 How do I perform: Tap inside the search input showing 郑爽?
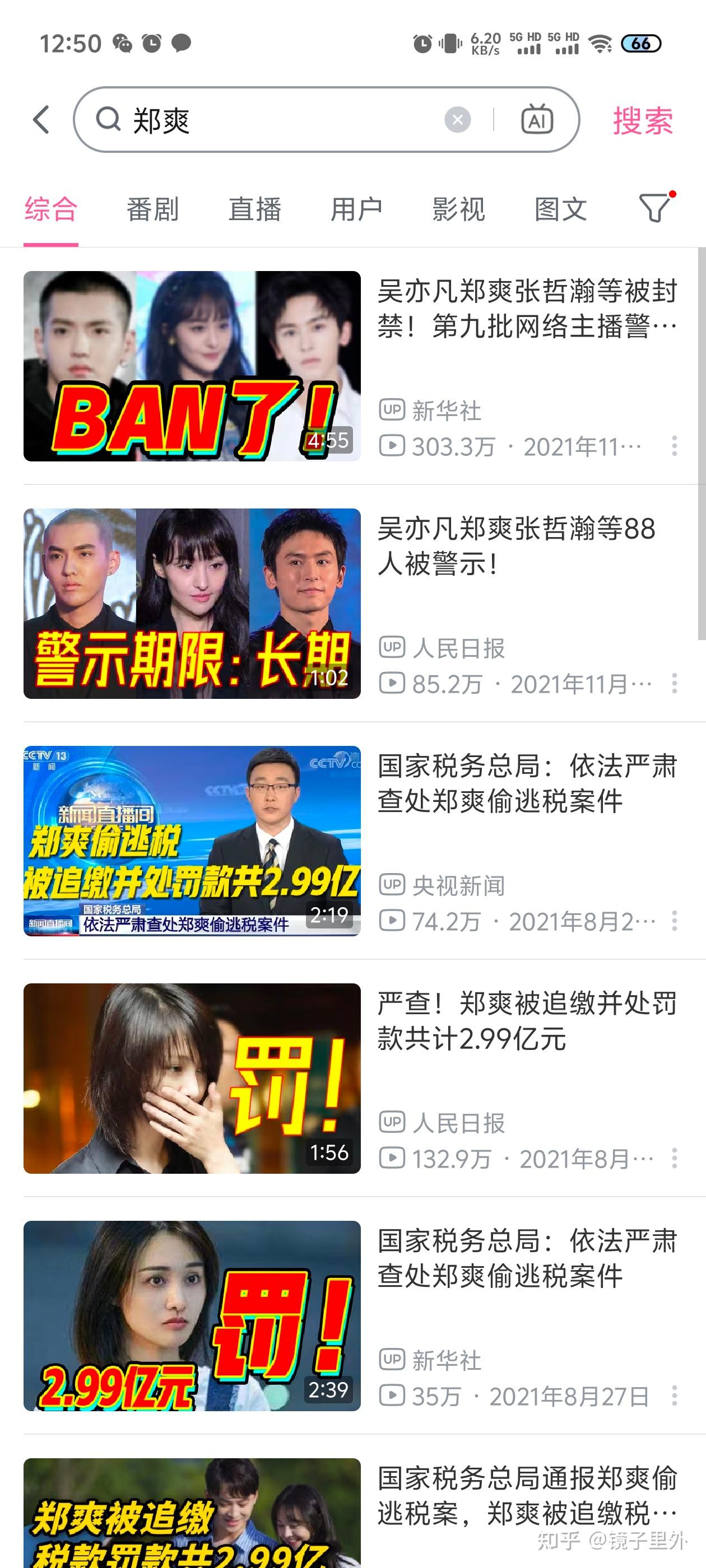244,119
